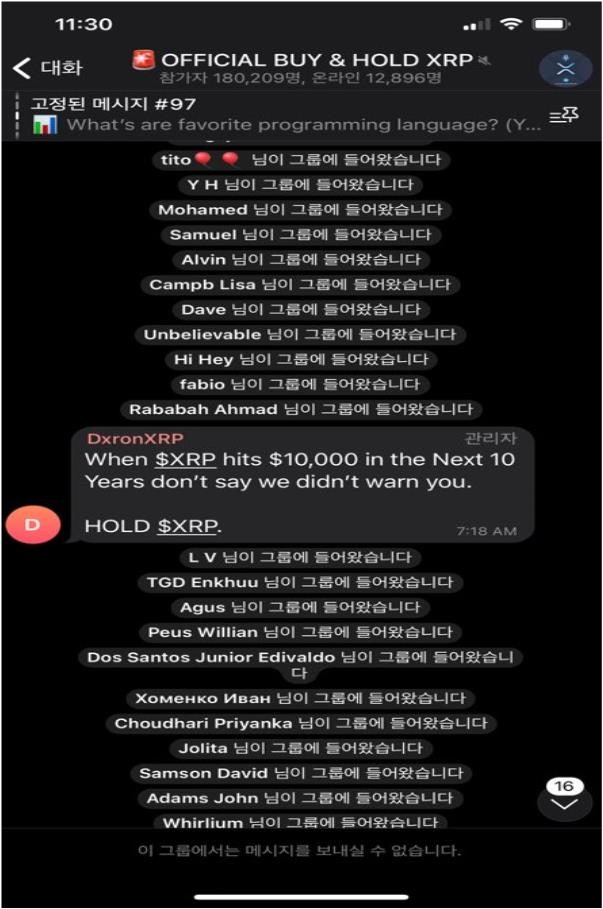The width and height of the screenshot is (603, 909).
Task: Open Rababah Ahmad's joined notice
Action: tap(300, 409)
